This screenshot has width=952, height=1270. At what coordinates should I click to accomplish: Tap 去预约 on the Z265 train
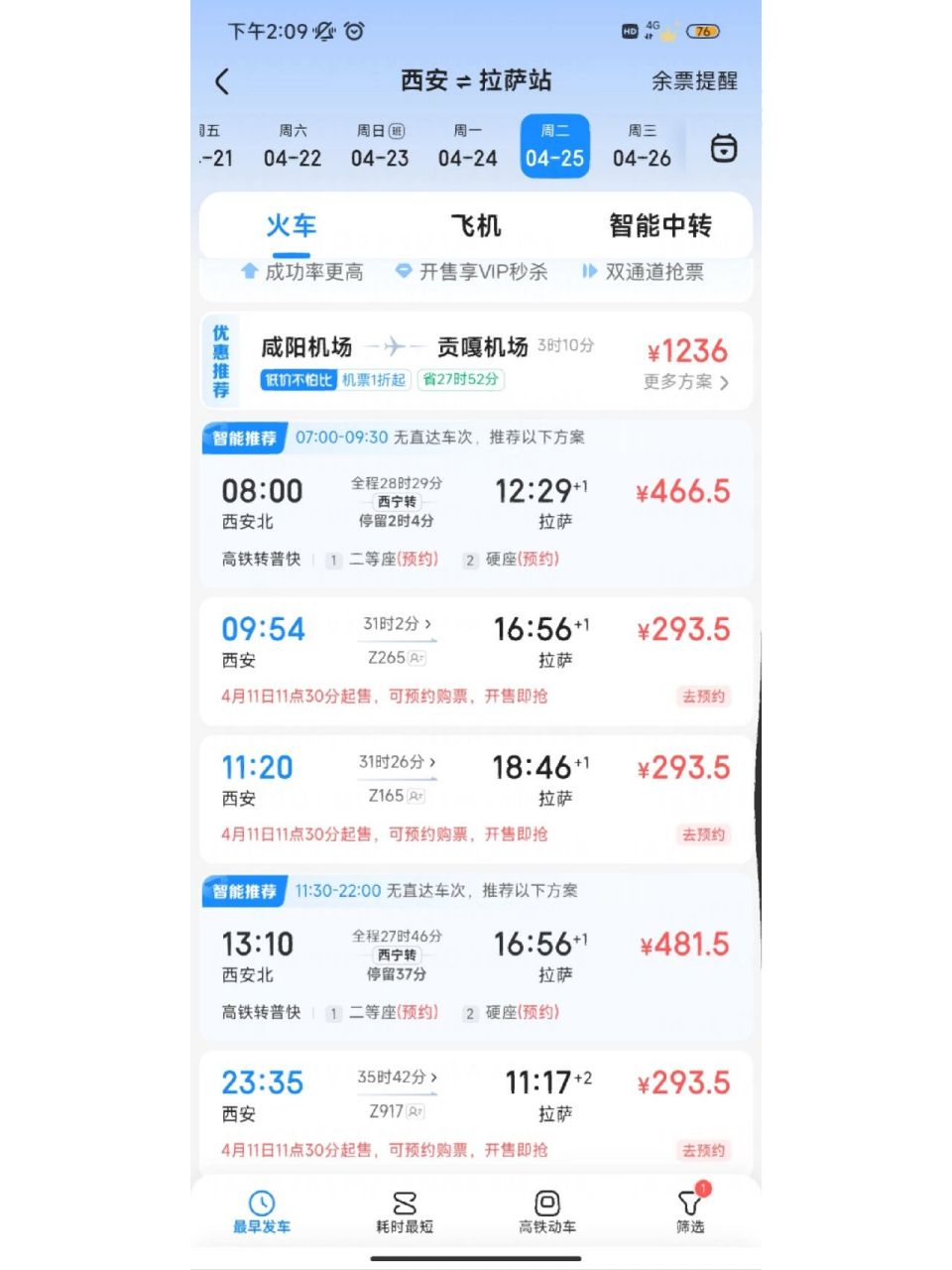tap(703, 697)
